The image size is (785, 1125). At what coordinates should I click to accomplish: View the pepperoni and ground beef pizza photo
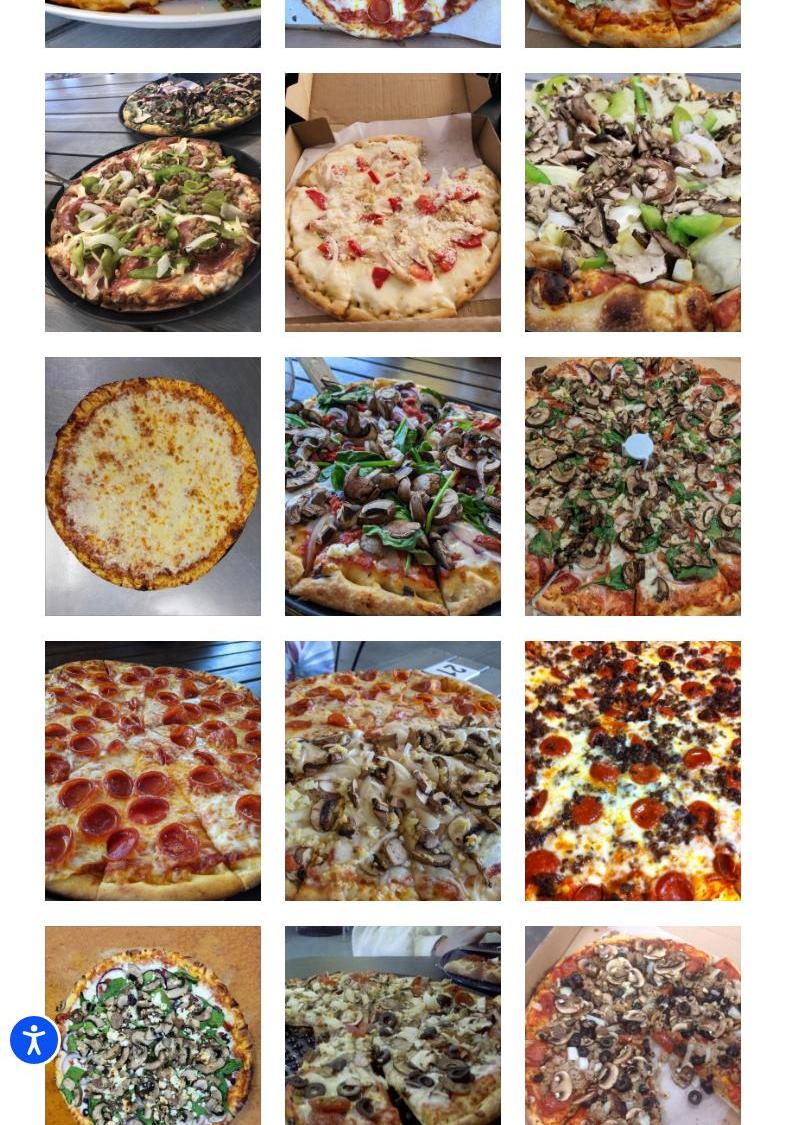pos(633,770)
